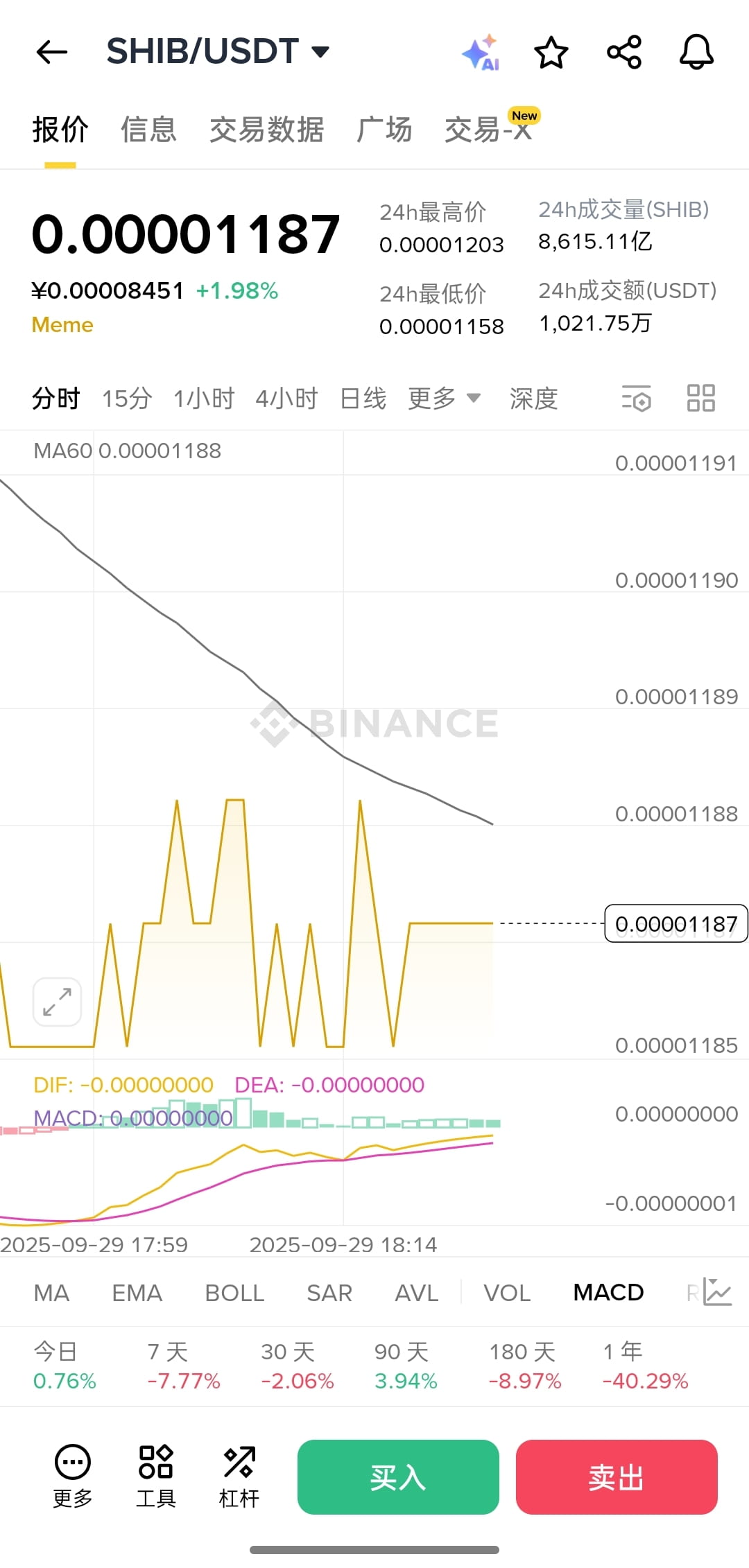
Task: Tap the green 买入 button
Action: (x=398, y=1477)
